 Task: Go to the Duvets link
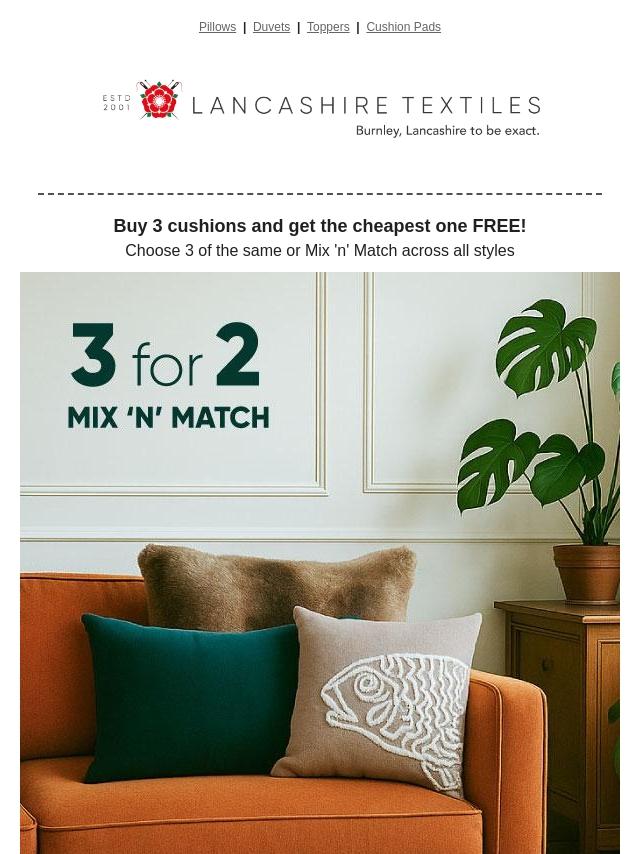[271, 27]
